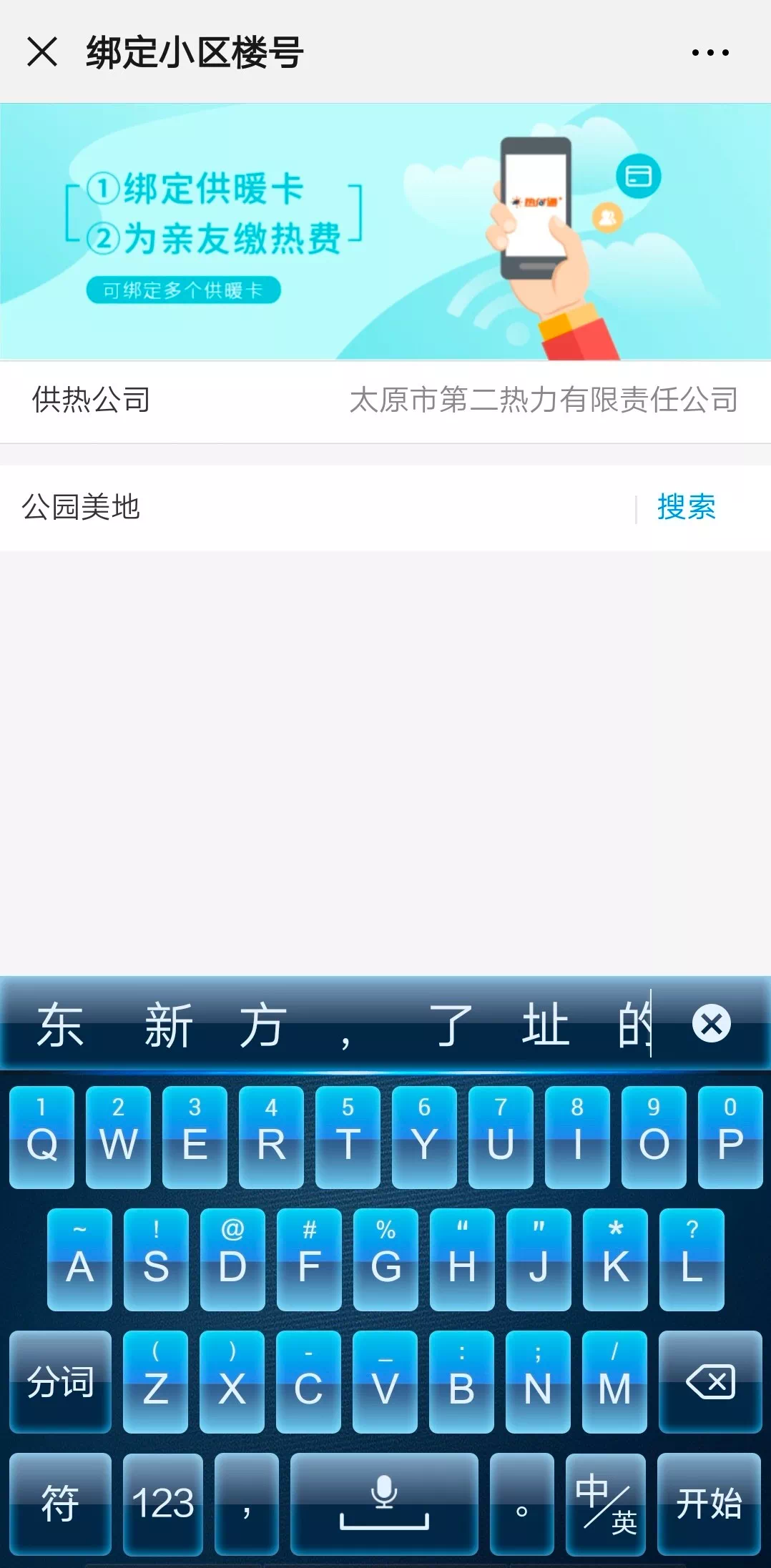
Task: Open the 符 symbols keyboard
Action: [60, 1503]
